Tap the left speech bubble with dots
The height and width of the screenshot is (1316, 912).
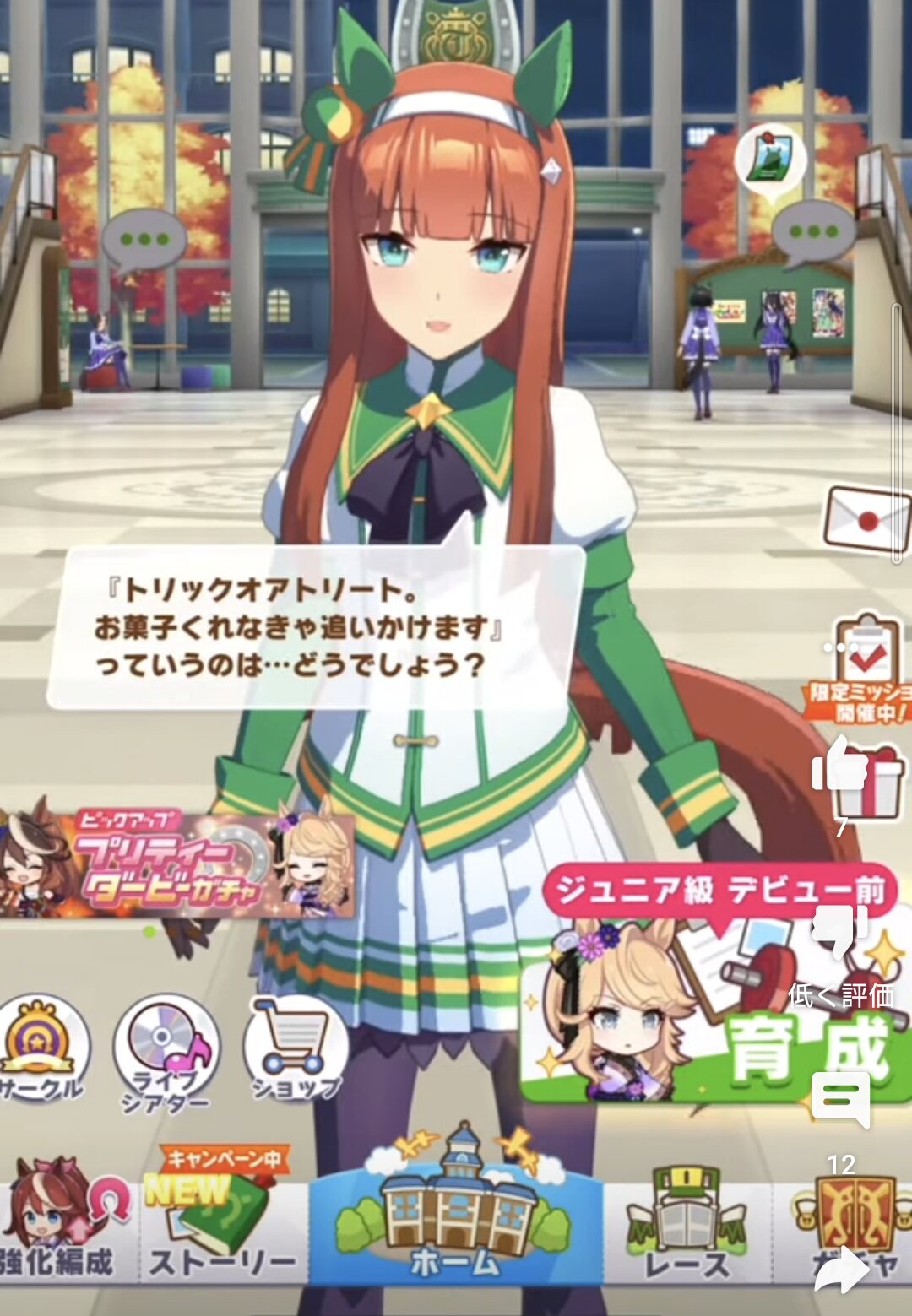tap(144, 242)
